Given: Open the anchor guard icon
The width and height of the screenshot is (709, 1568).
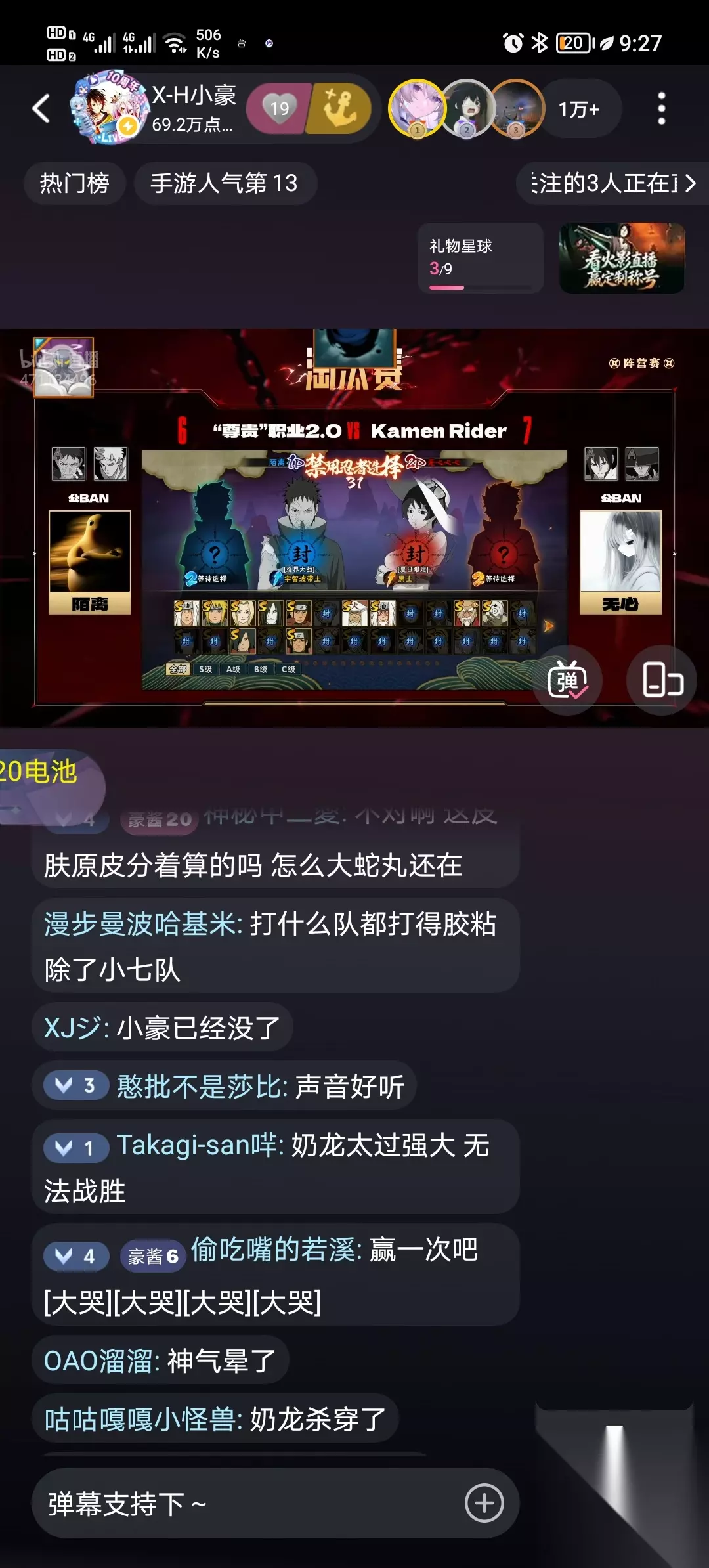Looking at the screenshot, I should pos(340,108).
